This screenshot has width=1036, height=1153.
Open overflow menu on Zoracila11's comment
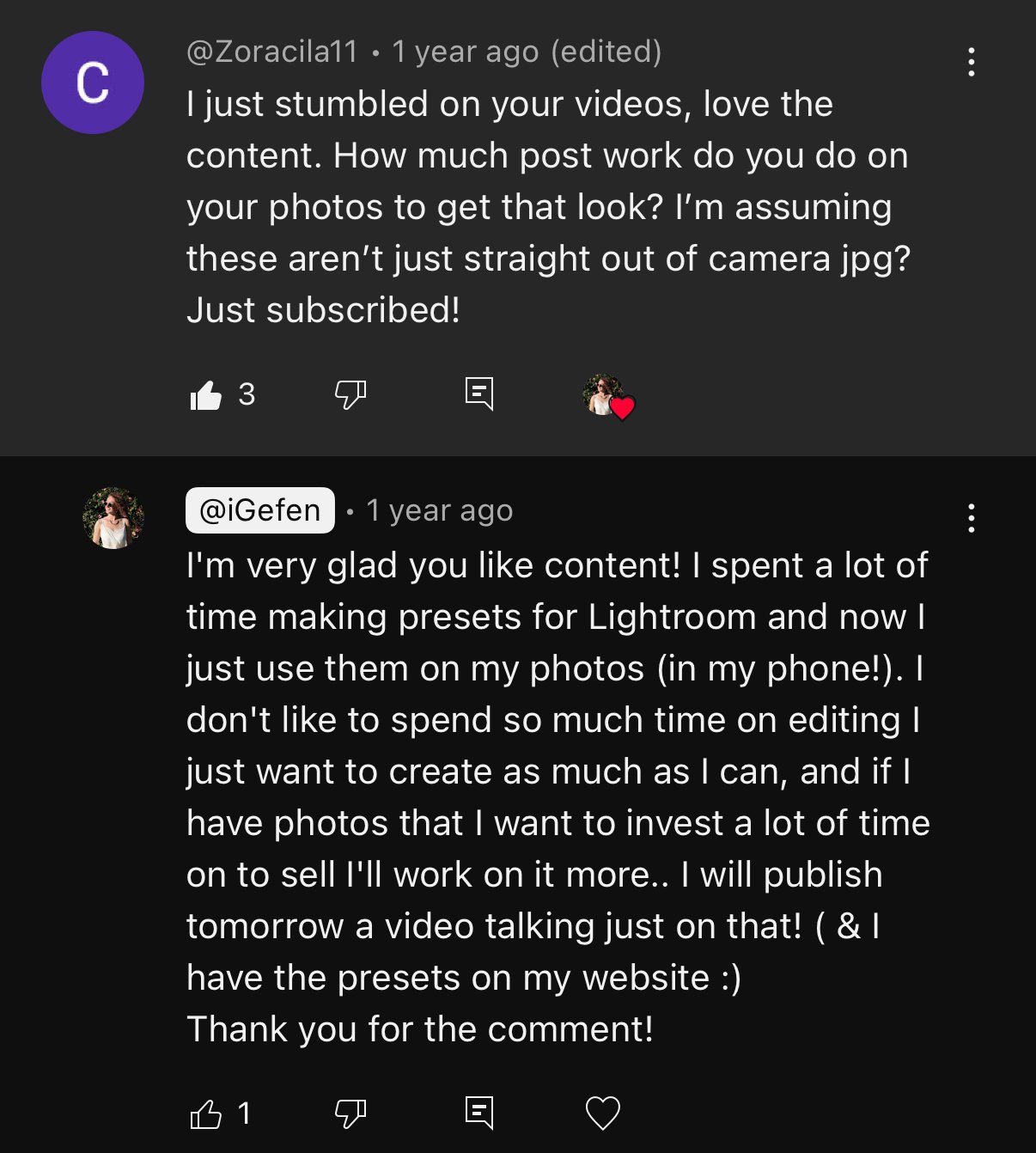(971, 62)
